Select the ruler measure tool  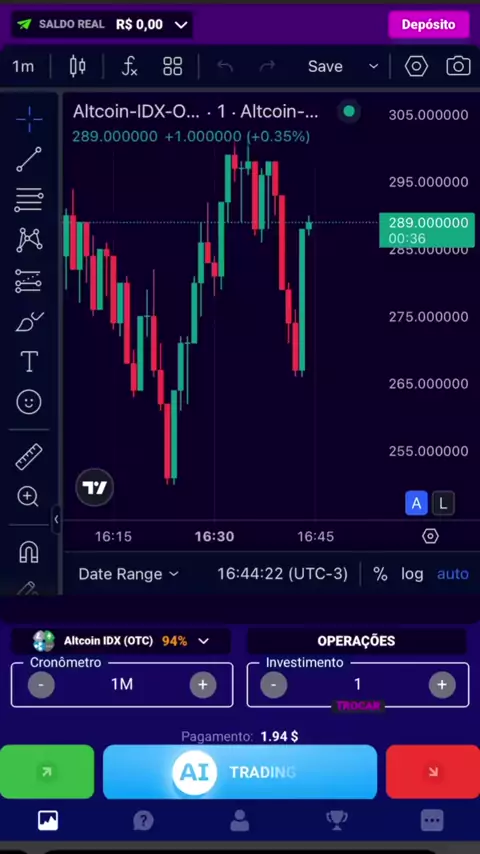click(29, 456)
